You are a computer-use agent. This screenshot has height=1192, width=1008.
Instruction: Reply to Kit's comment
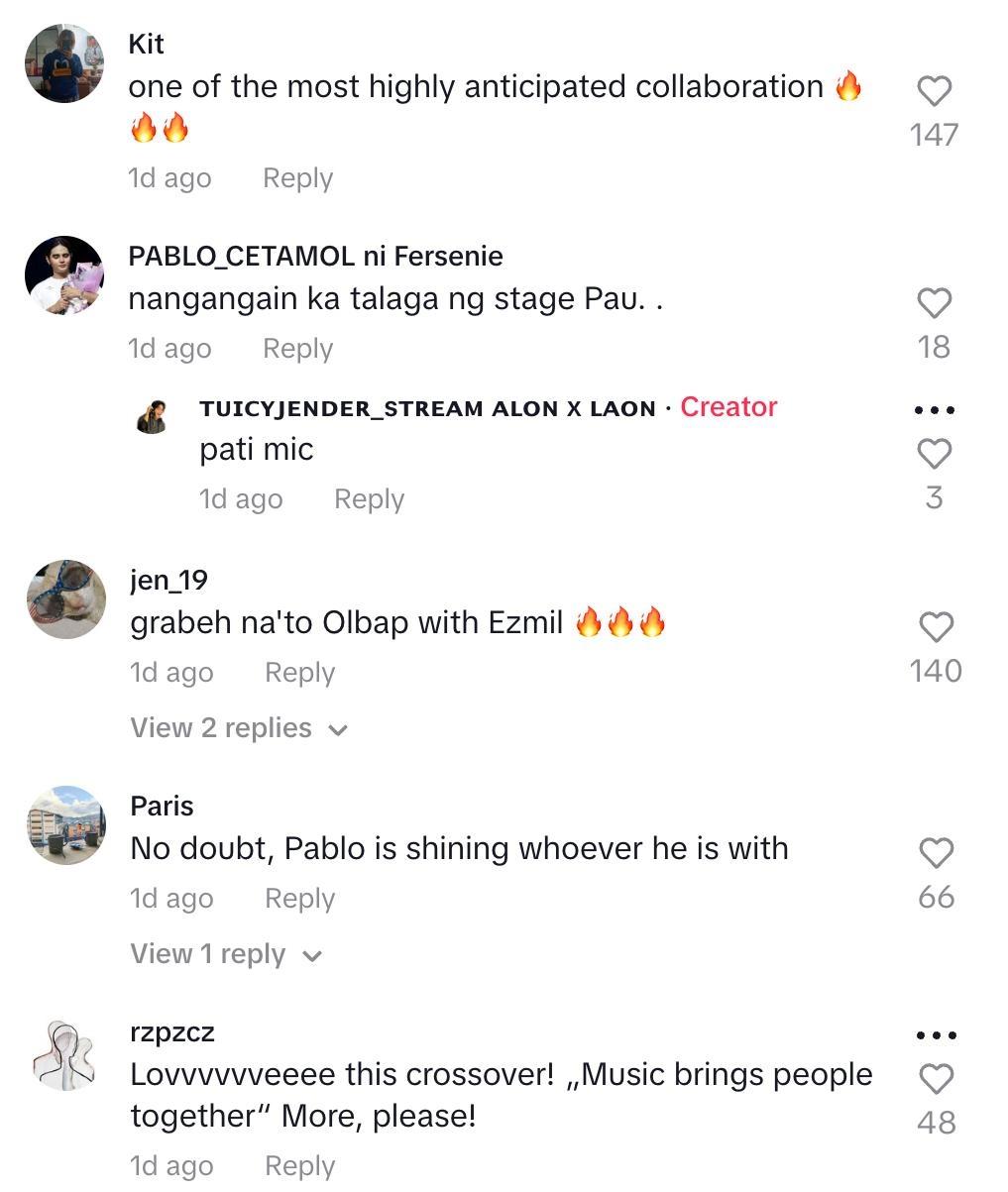pyautogui.click(x=297, y=178)
